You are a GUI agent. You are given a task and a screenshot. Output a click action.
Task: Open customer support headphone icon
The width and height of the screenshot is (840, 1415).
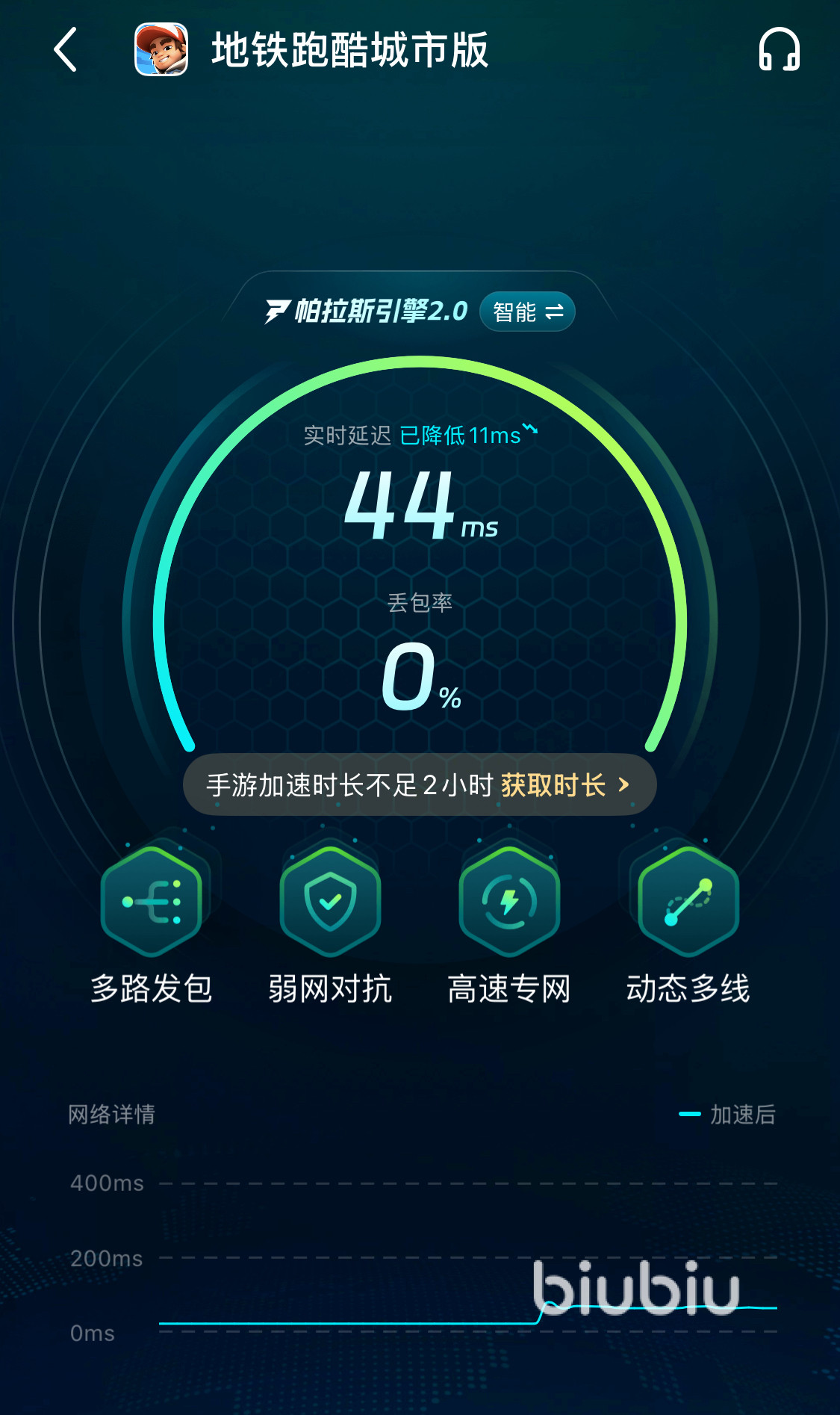779,50
